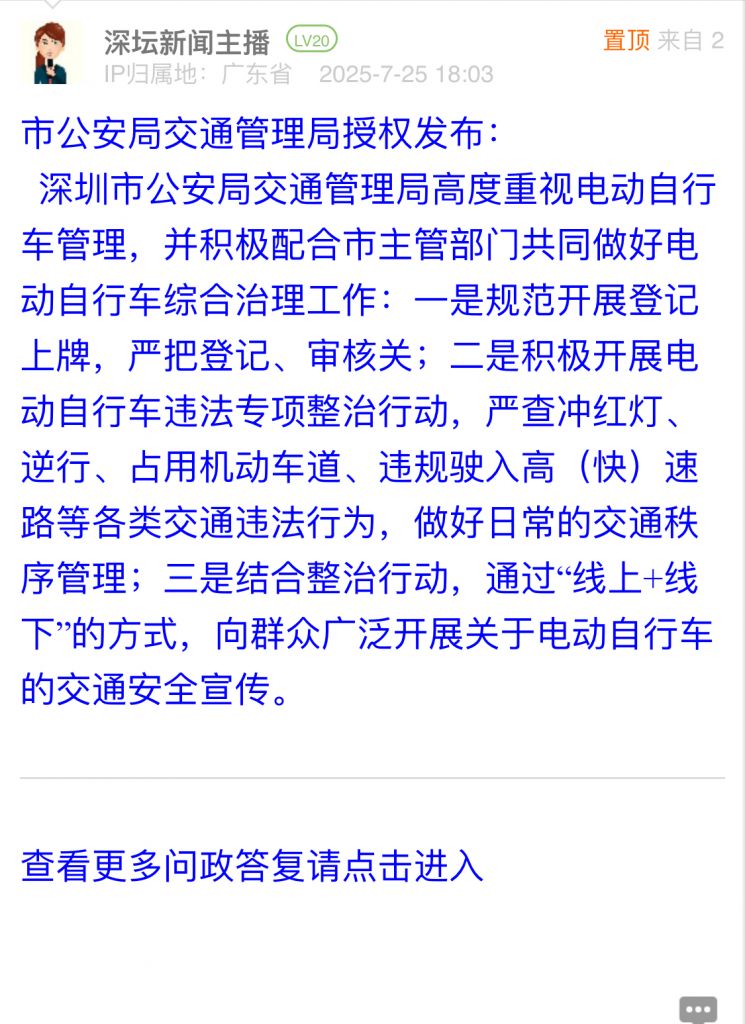The height and width of the screenshot is (1024, 745).
Task: Open 深坛新闻主播's profile avatar
Action: tap(51, 53)
